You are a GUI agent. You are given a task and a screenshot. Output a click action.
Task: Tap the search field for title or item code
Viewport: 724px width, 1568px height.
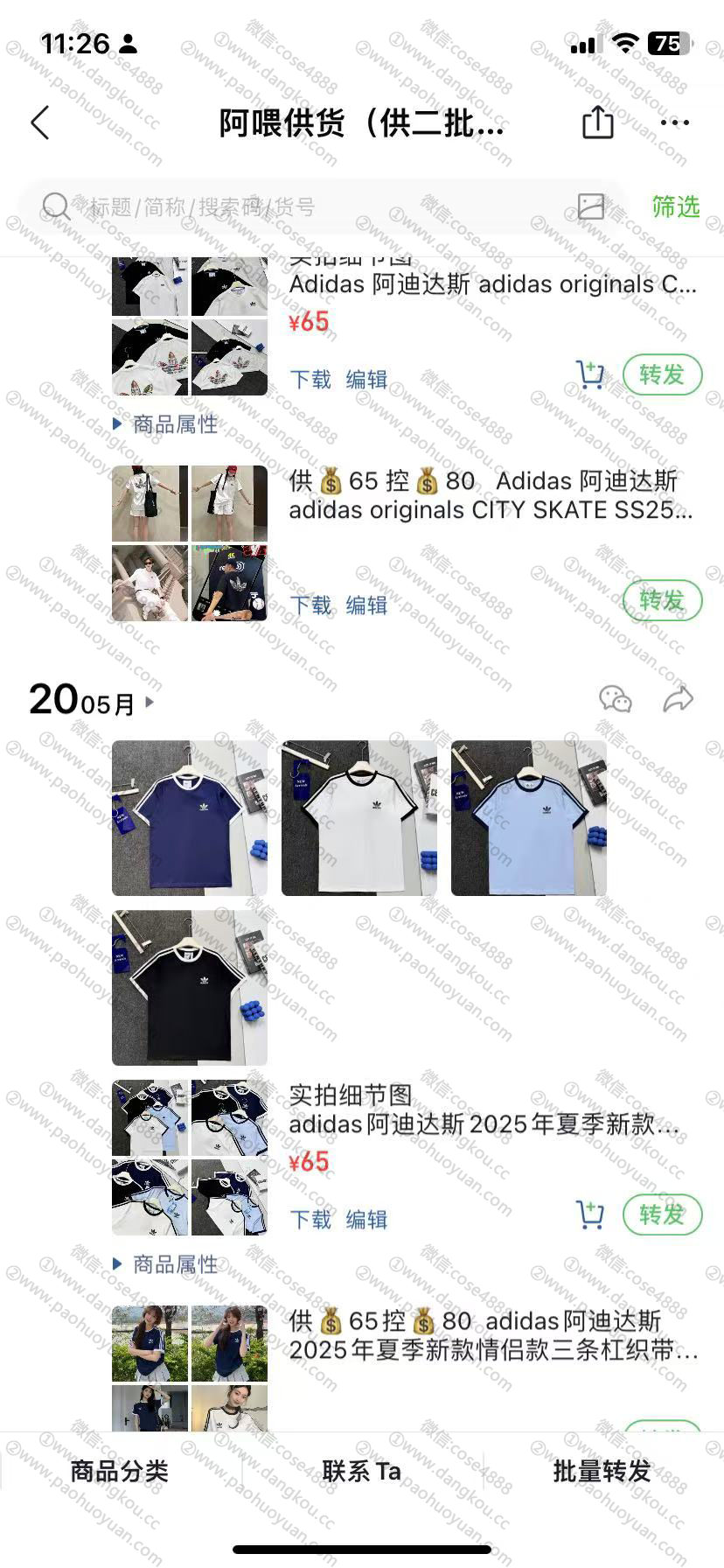click(x=306, y=207)
